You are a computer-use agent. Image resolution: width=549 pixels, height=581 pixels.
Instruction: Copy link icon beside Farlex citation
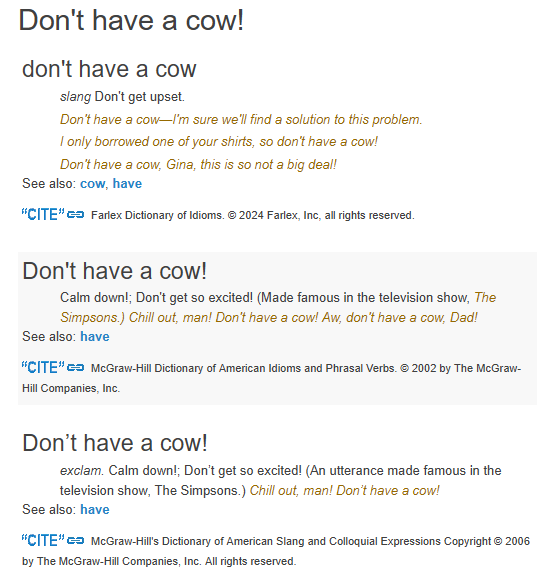[76, 215]
